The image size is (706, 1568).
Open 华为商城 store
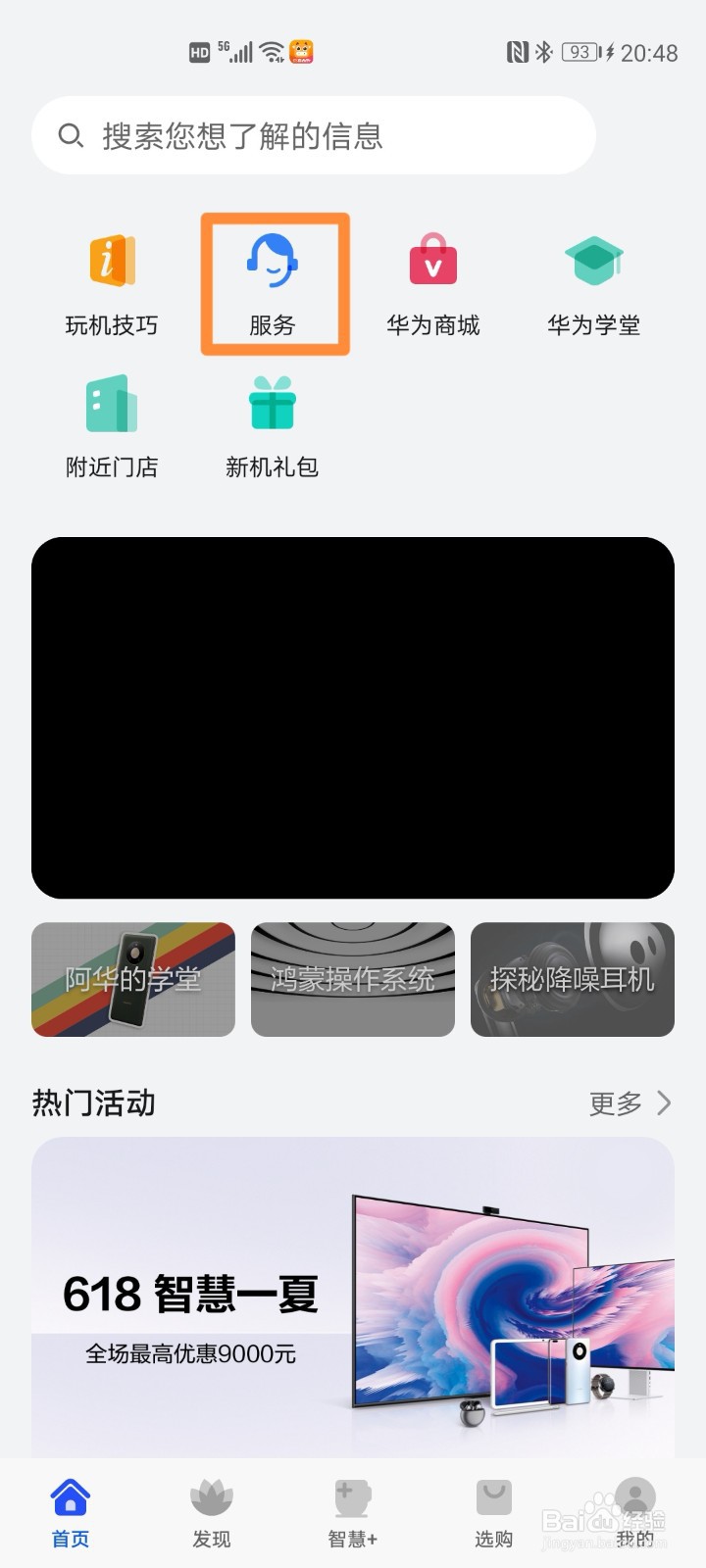coord(433,284)
